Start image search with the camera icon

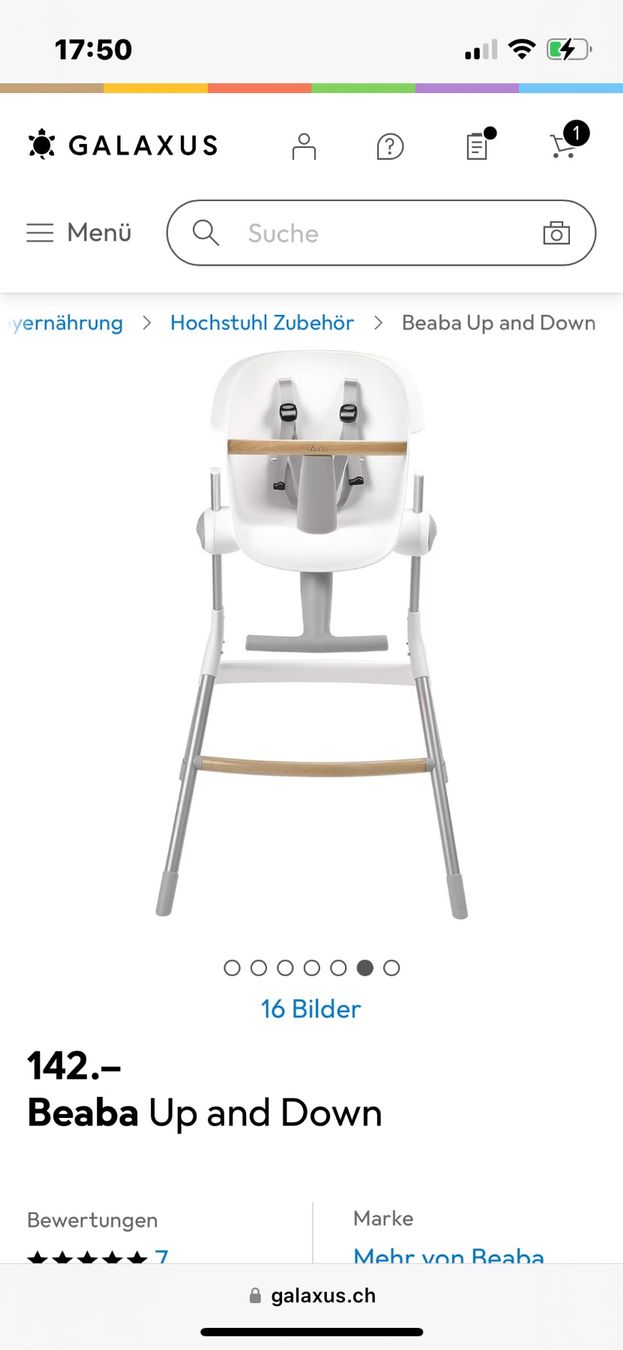(x=556, y=233)
